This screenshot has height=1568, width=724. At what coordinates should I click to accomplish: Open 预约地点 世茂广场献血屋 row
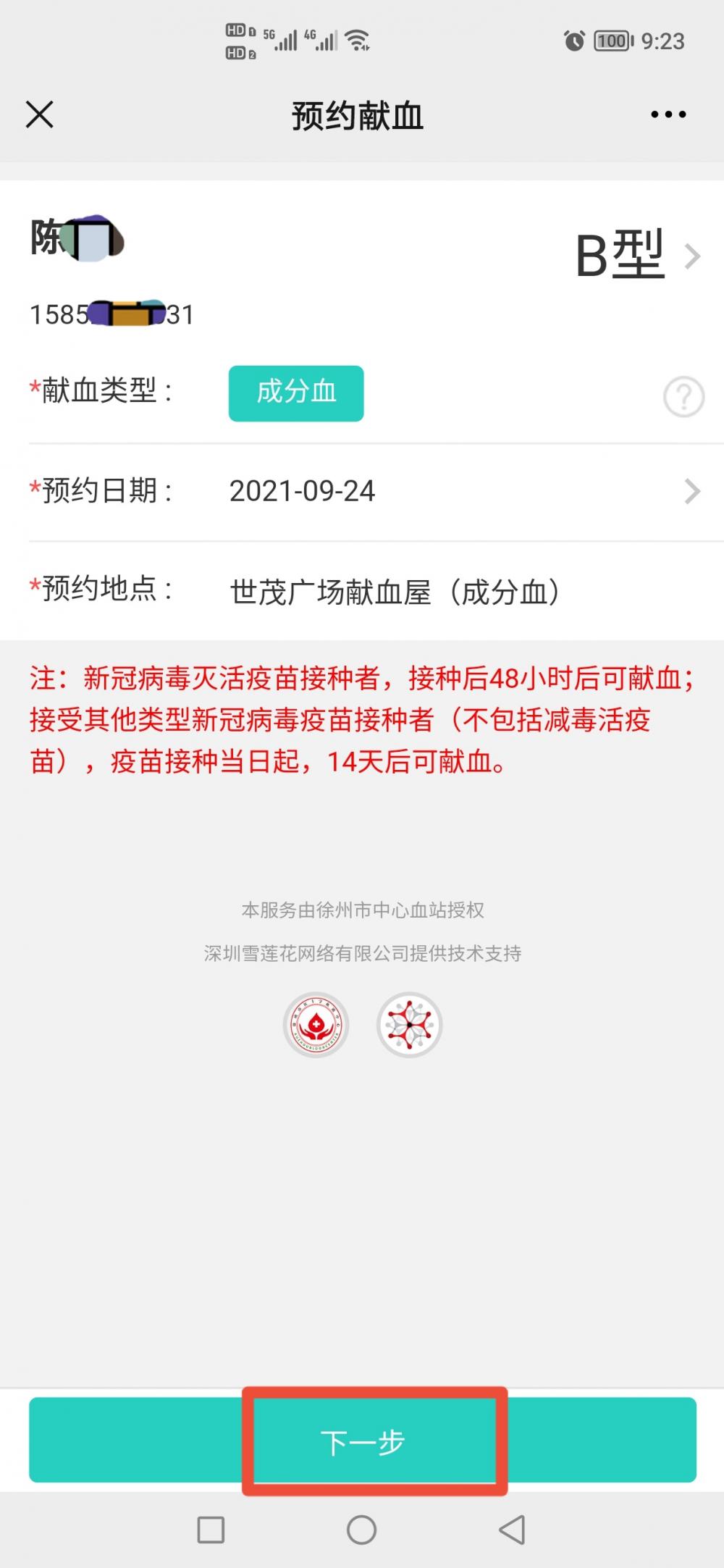tap(395, 592)
